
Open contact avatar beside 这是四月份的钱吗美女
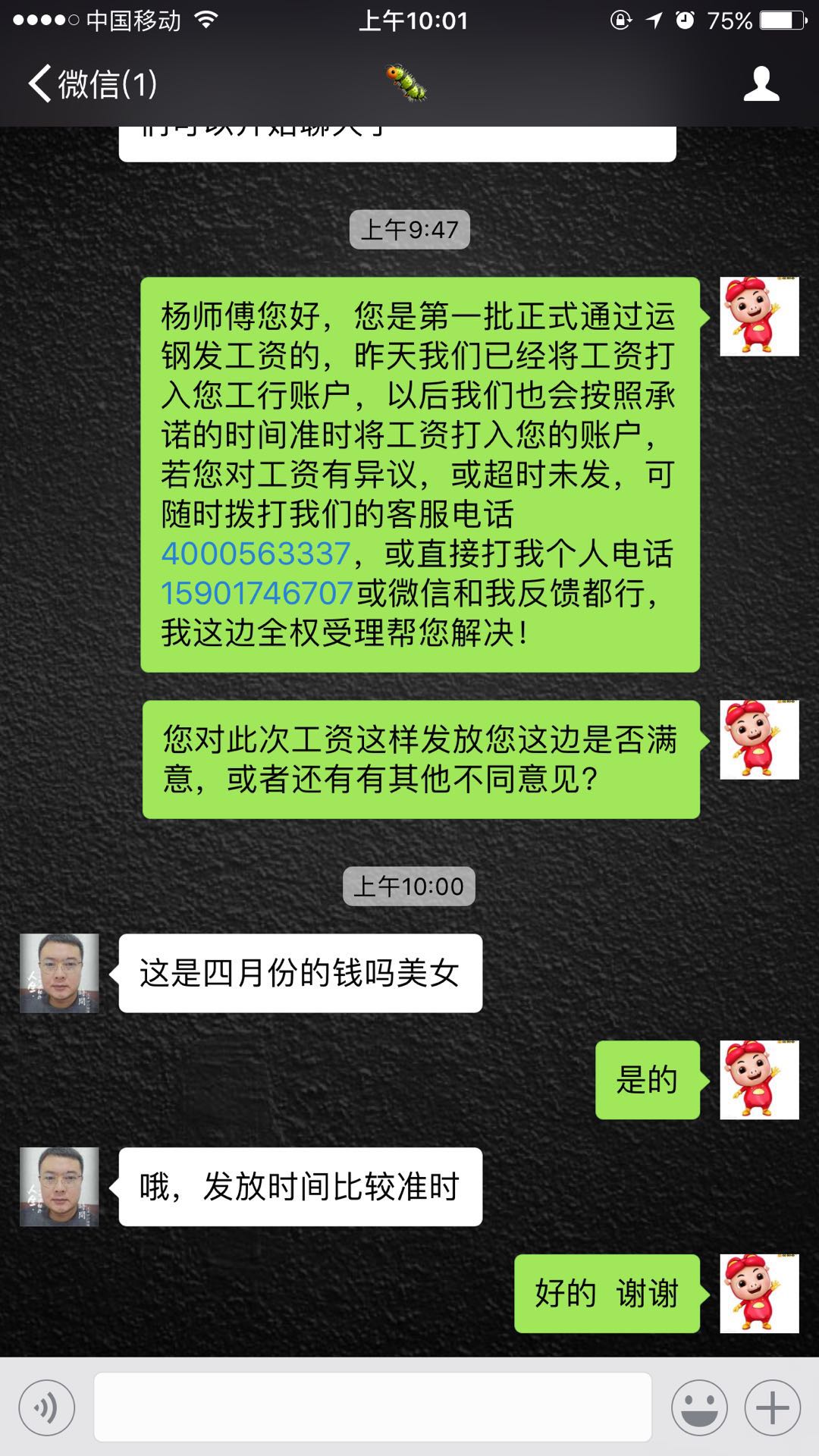pos(59,973)
